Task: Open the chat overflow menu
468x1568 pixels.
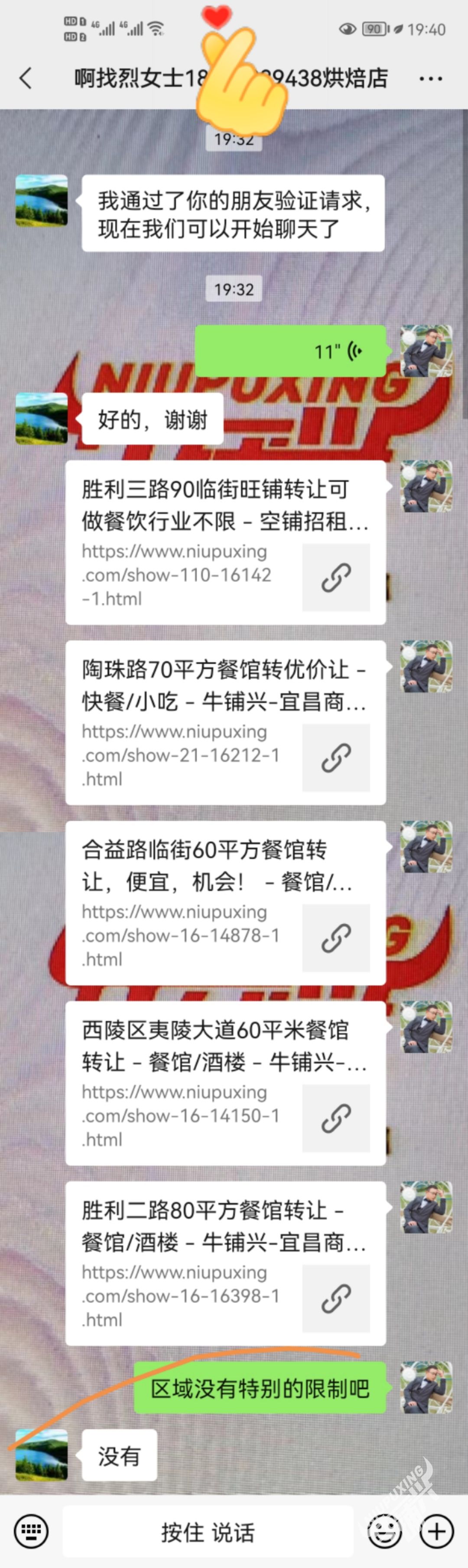Action: tap(430, 78)
